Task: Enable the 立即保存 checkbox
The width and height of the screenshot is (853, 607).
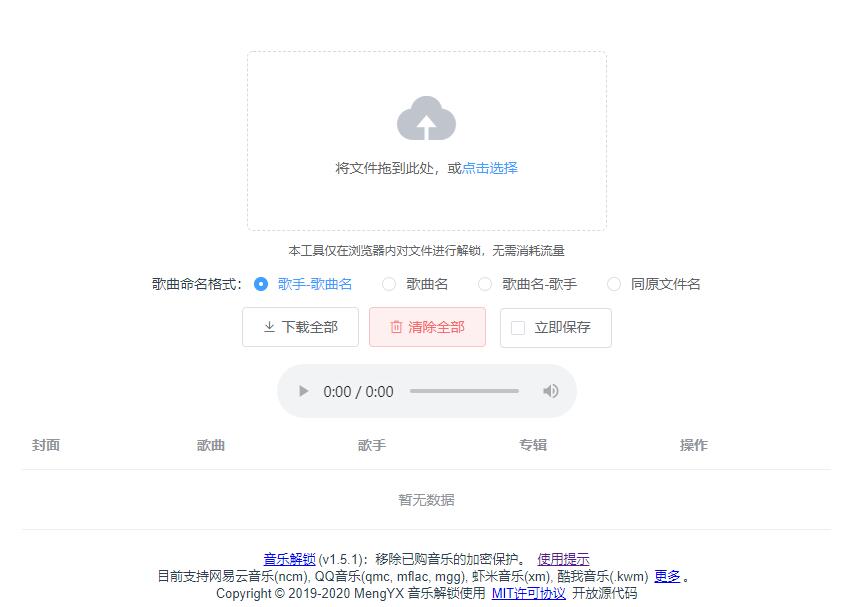Action: tap(518, 327)
